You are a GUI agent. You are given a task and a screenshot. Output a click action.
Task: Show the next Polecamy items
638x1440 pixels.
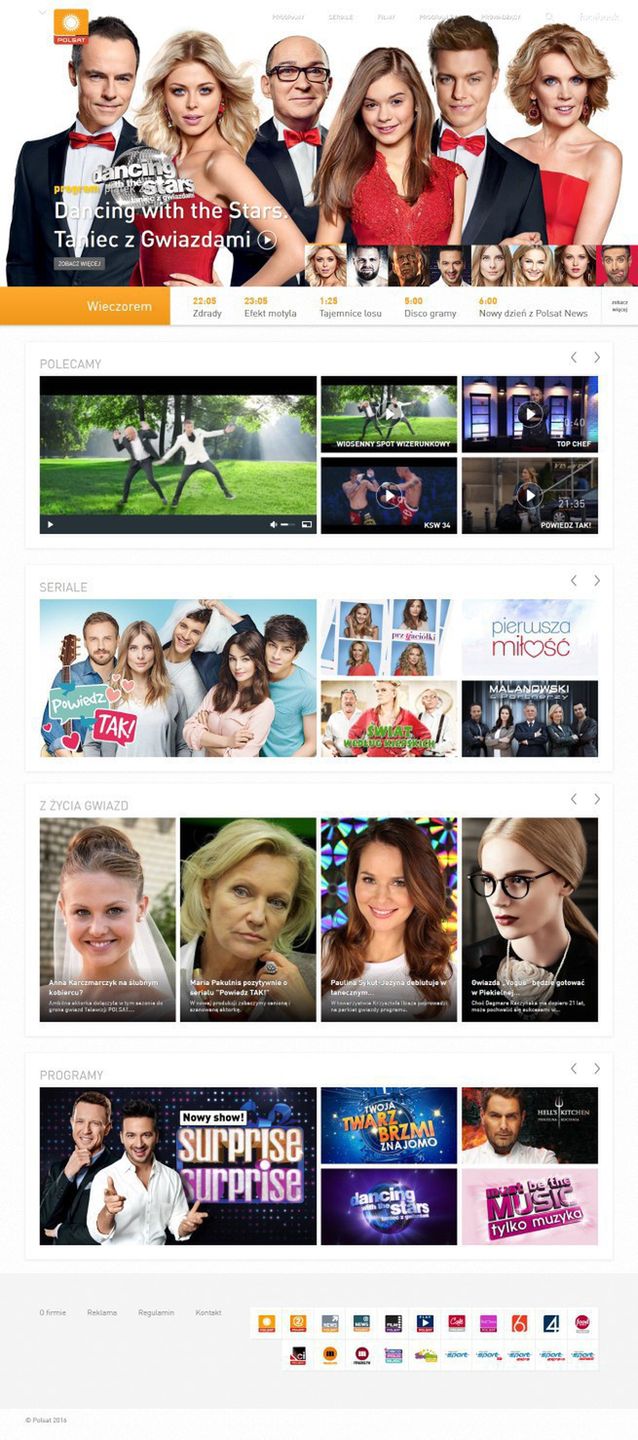(597, 357)
